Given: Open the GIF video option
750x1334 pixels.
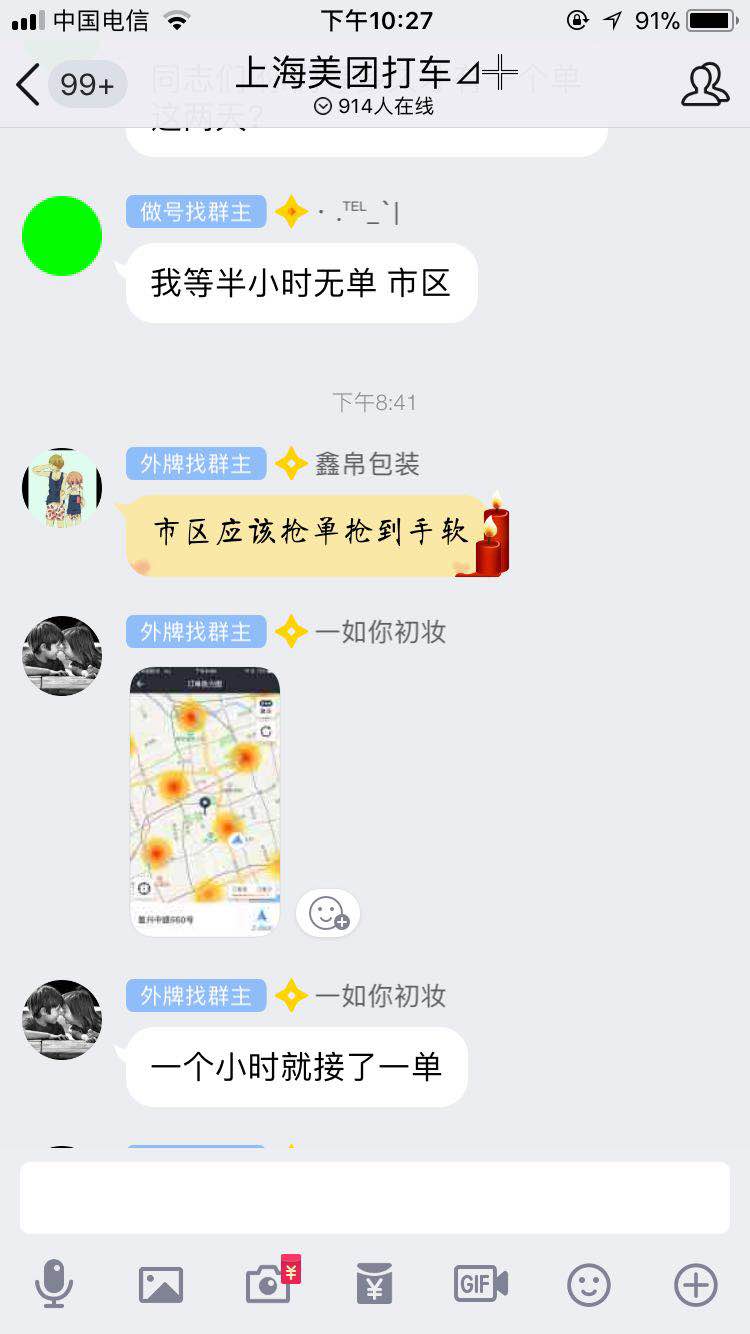Looking at the screenshot, I should (x=481, y=1284).
